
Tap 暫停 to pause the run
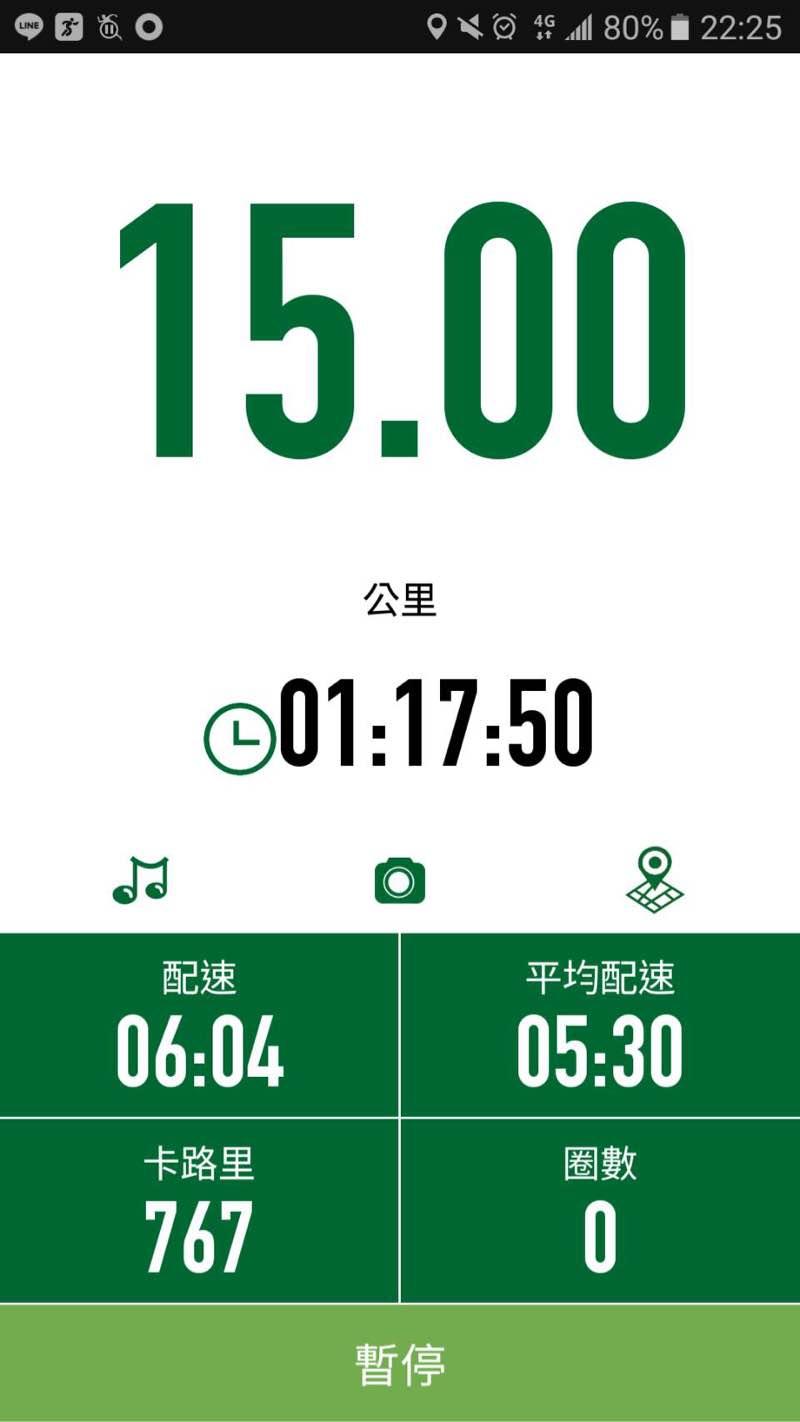[x=400, y=1363]
